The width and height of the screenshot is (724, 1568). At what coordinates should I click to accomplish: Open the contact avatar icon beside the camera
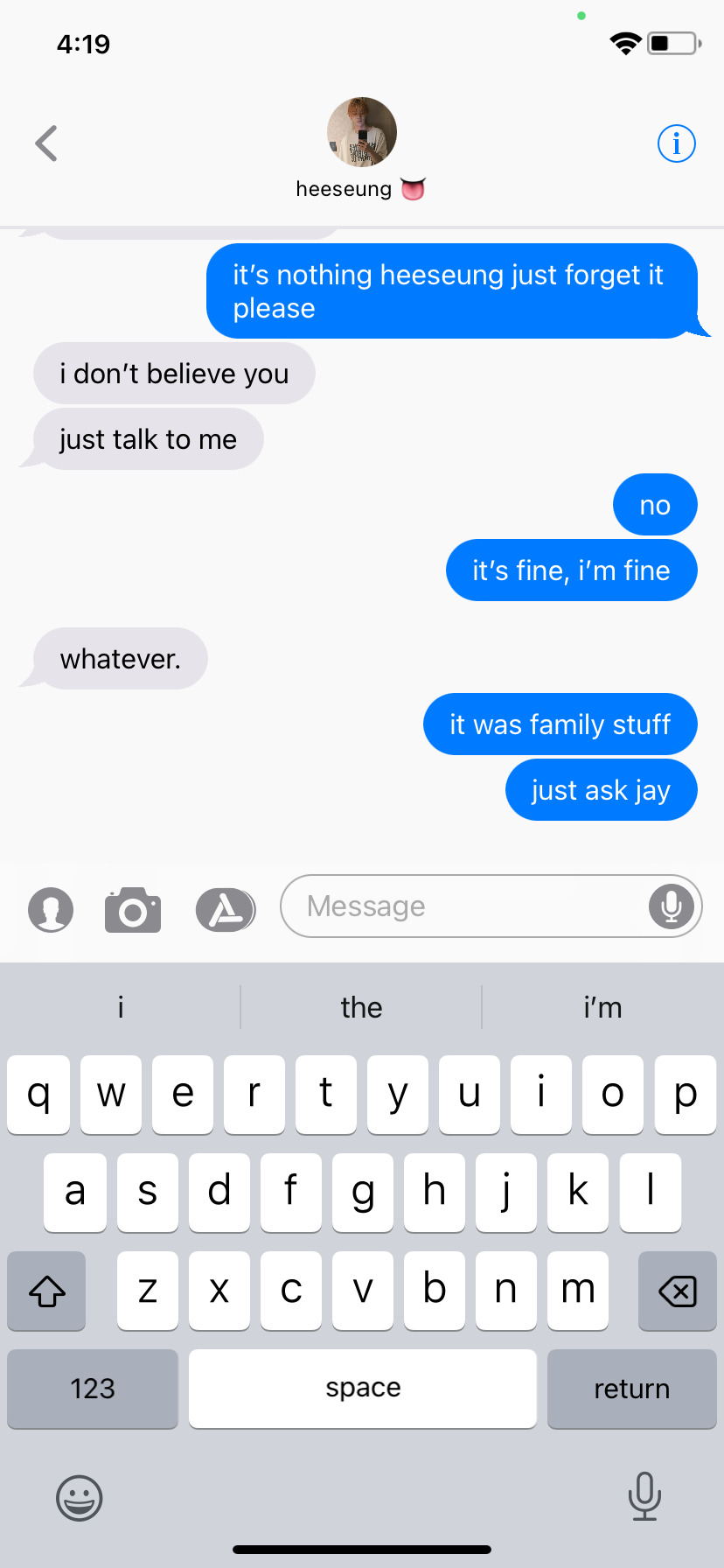pyautogui.click(x=51, y=909)
